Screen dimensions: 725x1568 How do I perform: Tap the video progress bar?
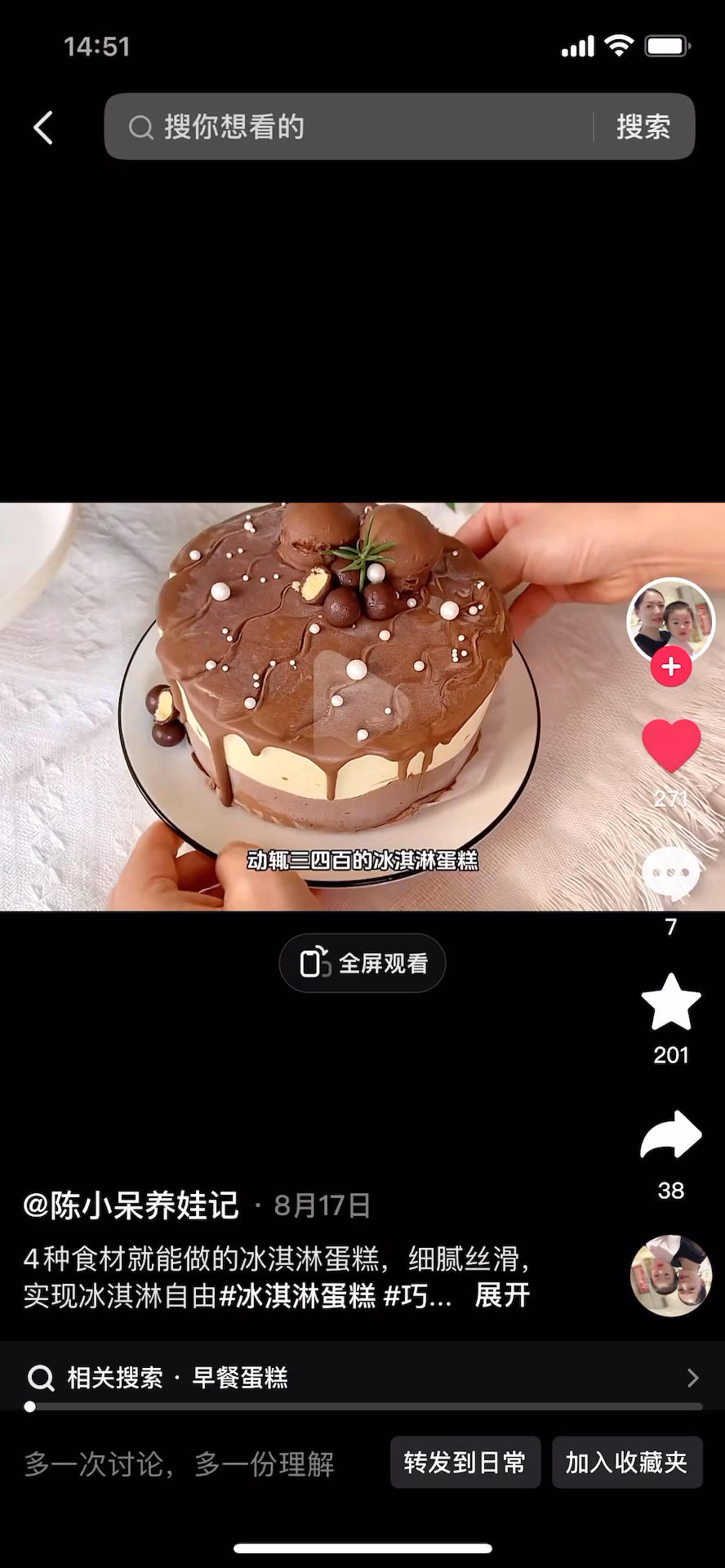click(x=362, y=1406)
